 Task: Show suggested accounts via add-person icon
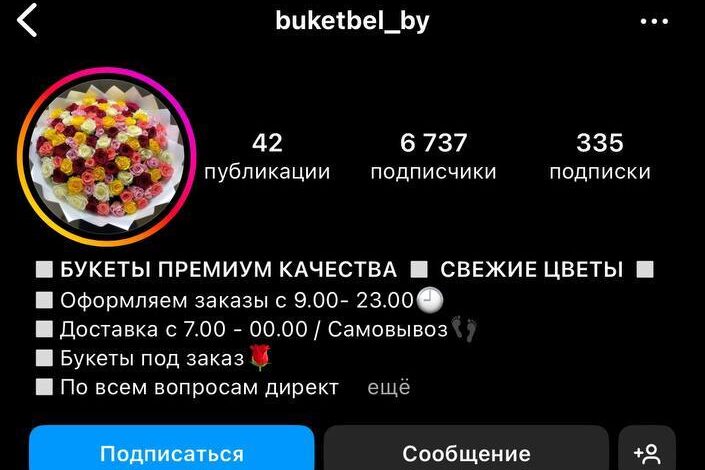point(647,451)
